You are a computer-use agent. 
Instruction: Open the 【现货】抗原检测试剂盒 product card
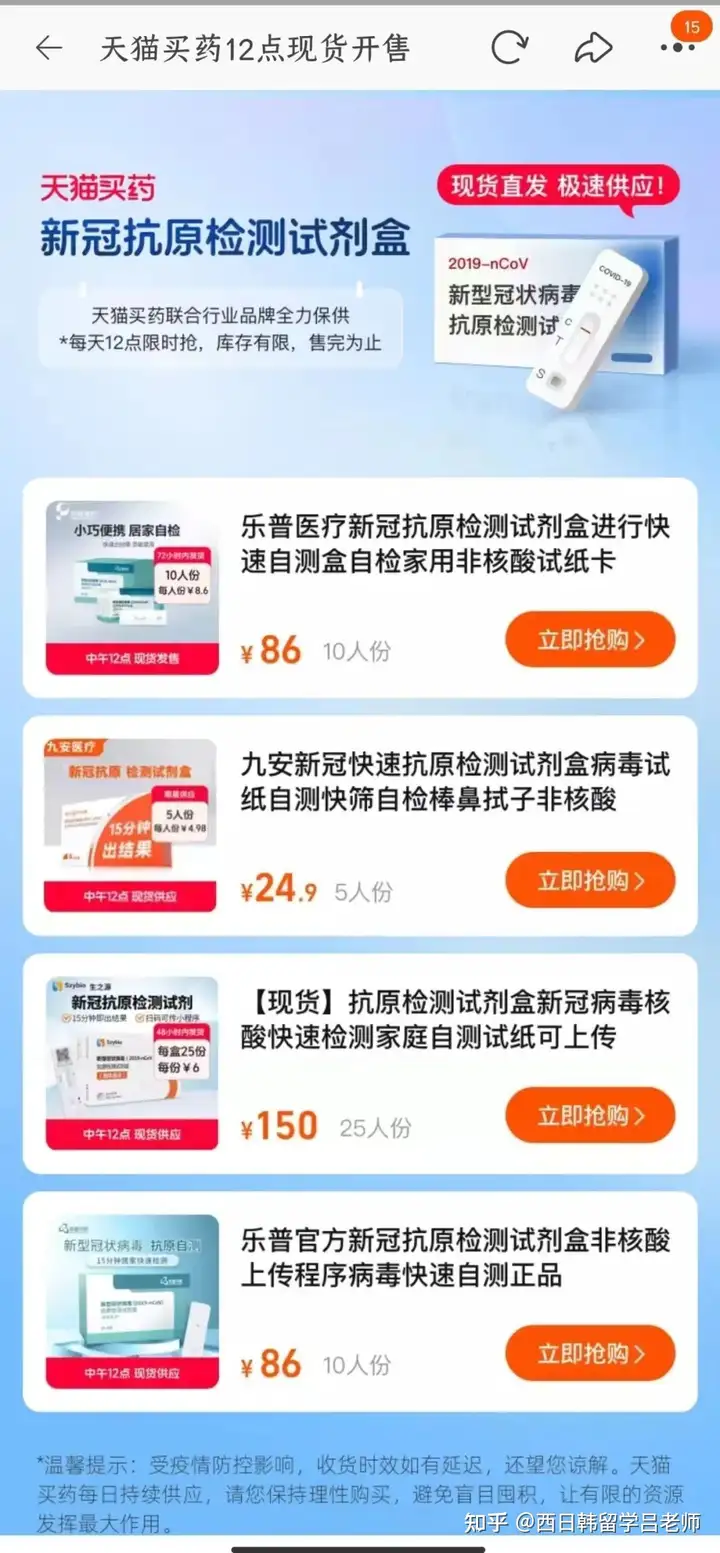(x=455, y=1019)
